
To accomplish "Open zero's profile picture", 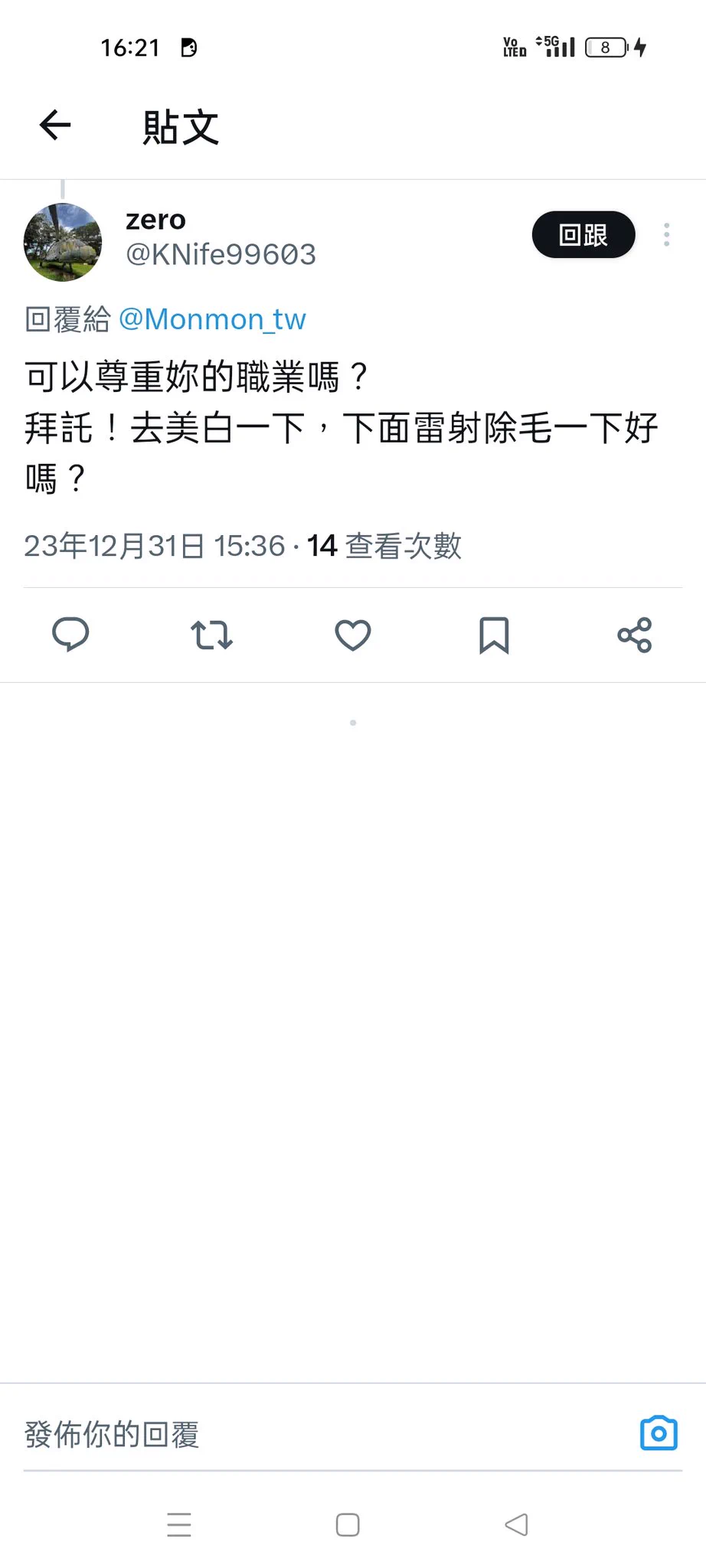I will click(x=63, y=242).
